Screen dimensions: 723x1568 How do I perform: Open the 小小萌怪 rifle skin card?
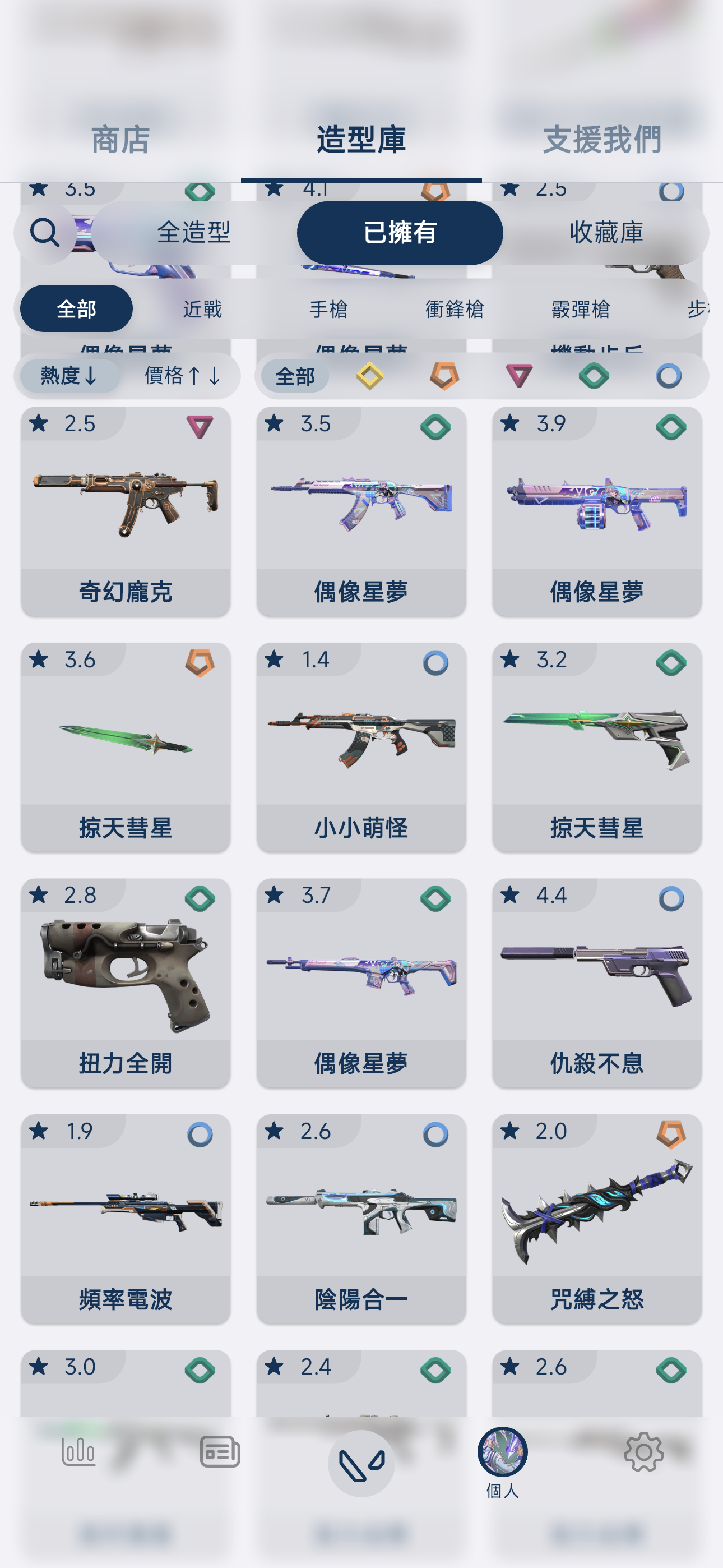(x=361, y=747)
